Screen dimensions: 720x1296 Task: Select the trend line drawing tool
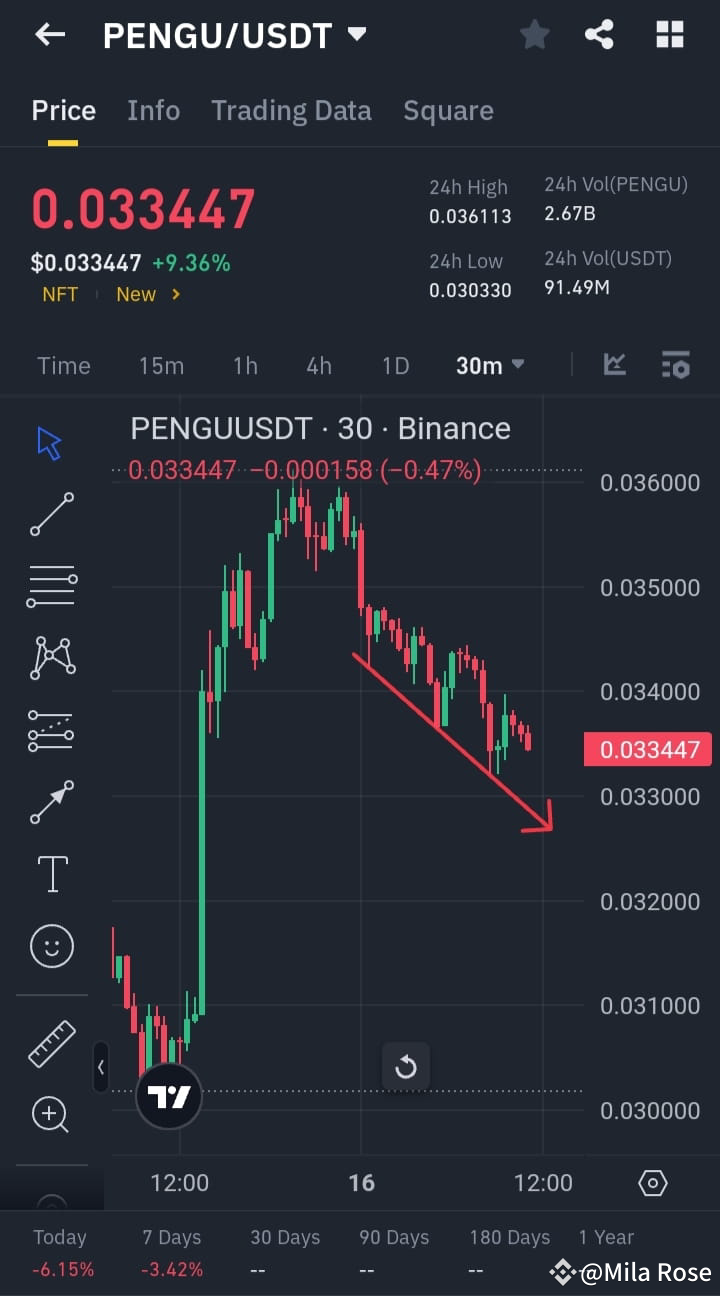coord(50,514)
